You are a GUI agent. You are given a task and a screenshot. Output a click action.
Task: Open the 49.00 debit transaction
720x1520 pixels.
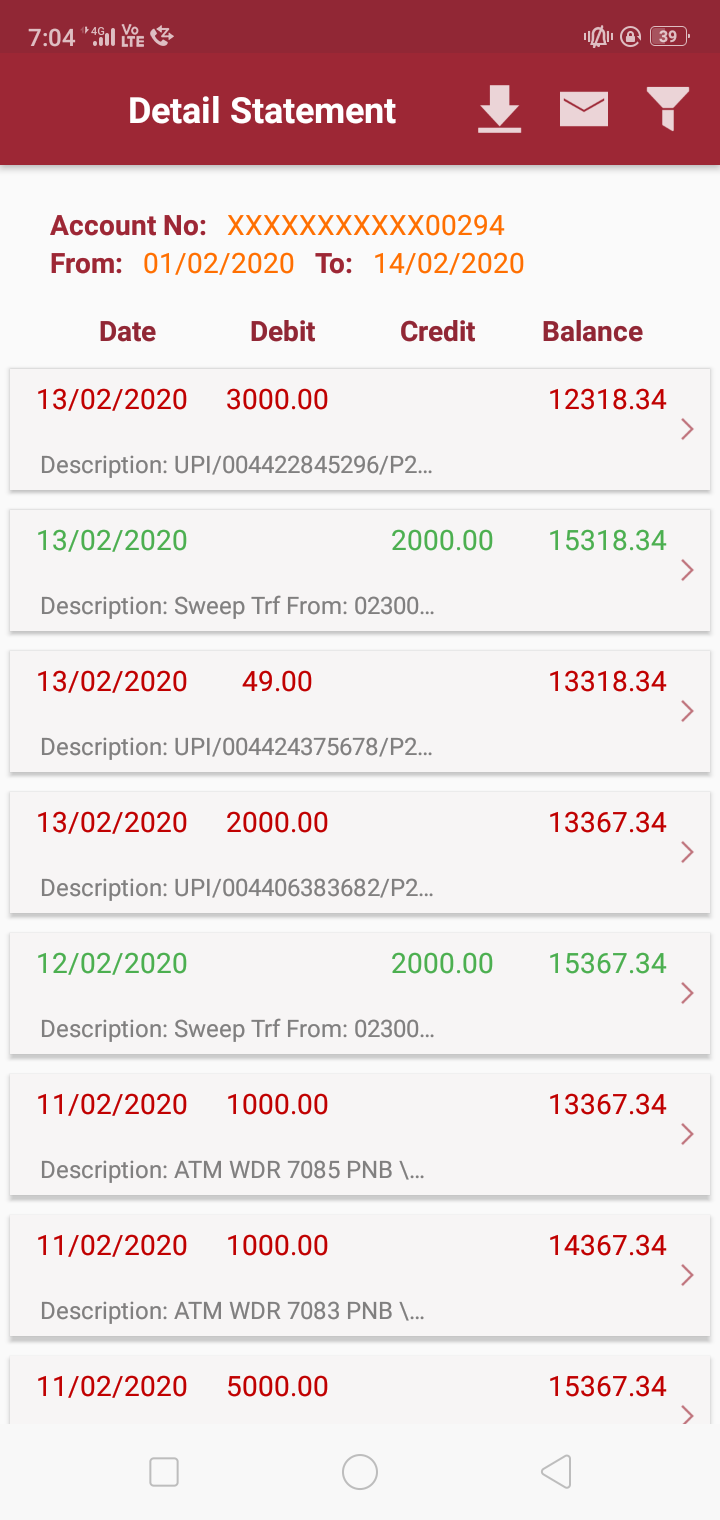click(x=360, y=711)
